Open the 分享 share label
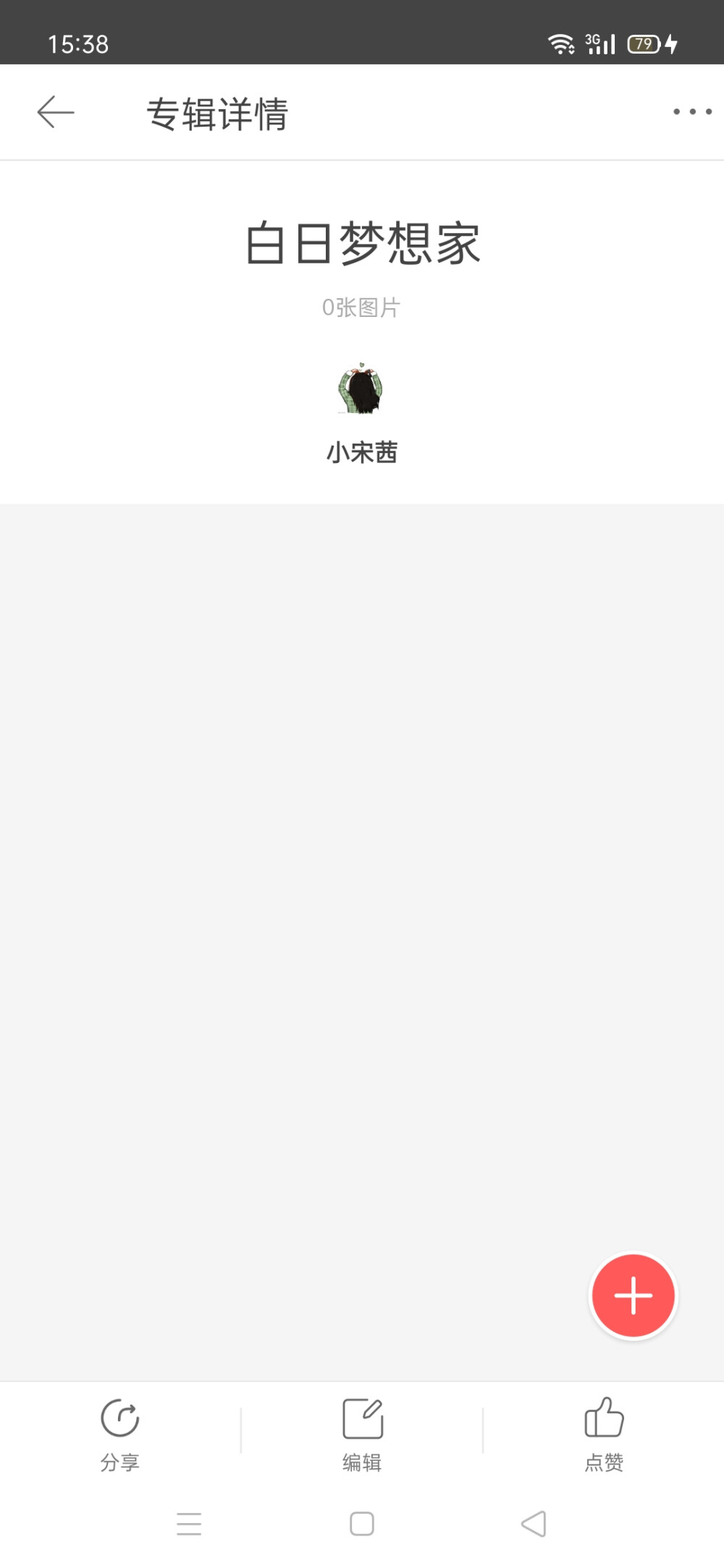 [119, 1460]
